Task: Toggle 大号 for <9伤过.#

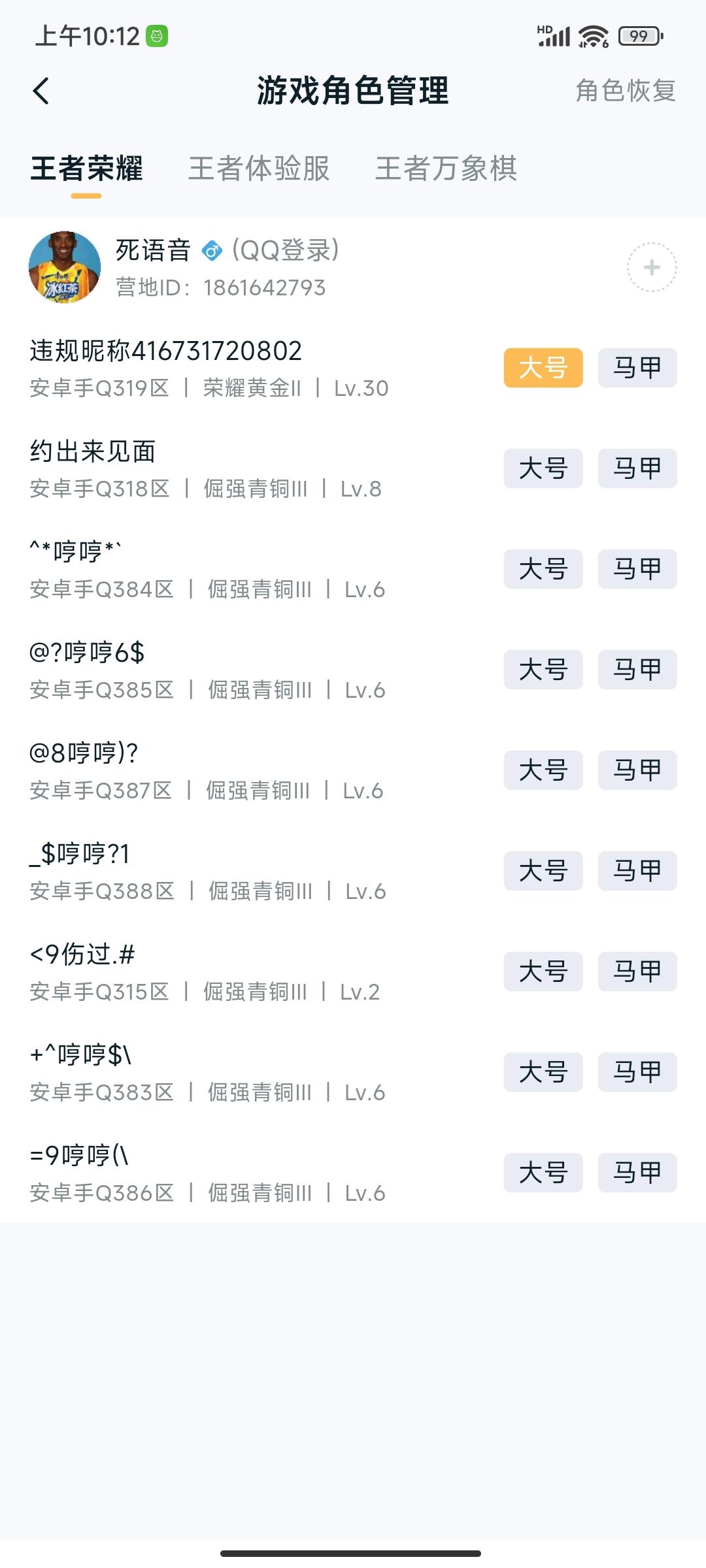Action: 543,972
